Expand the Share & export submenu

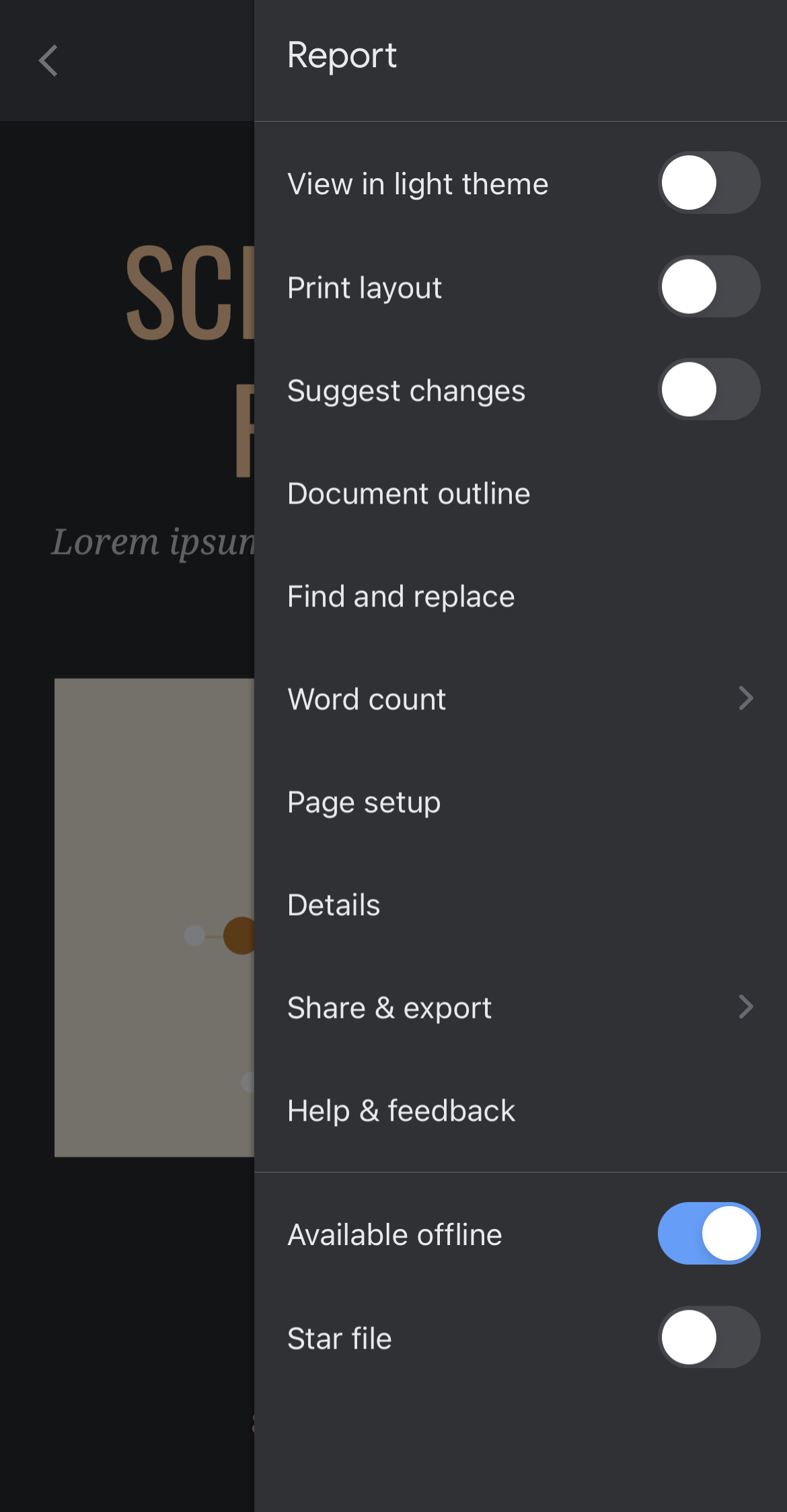click(746, 1006)
